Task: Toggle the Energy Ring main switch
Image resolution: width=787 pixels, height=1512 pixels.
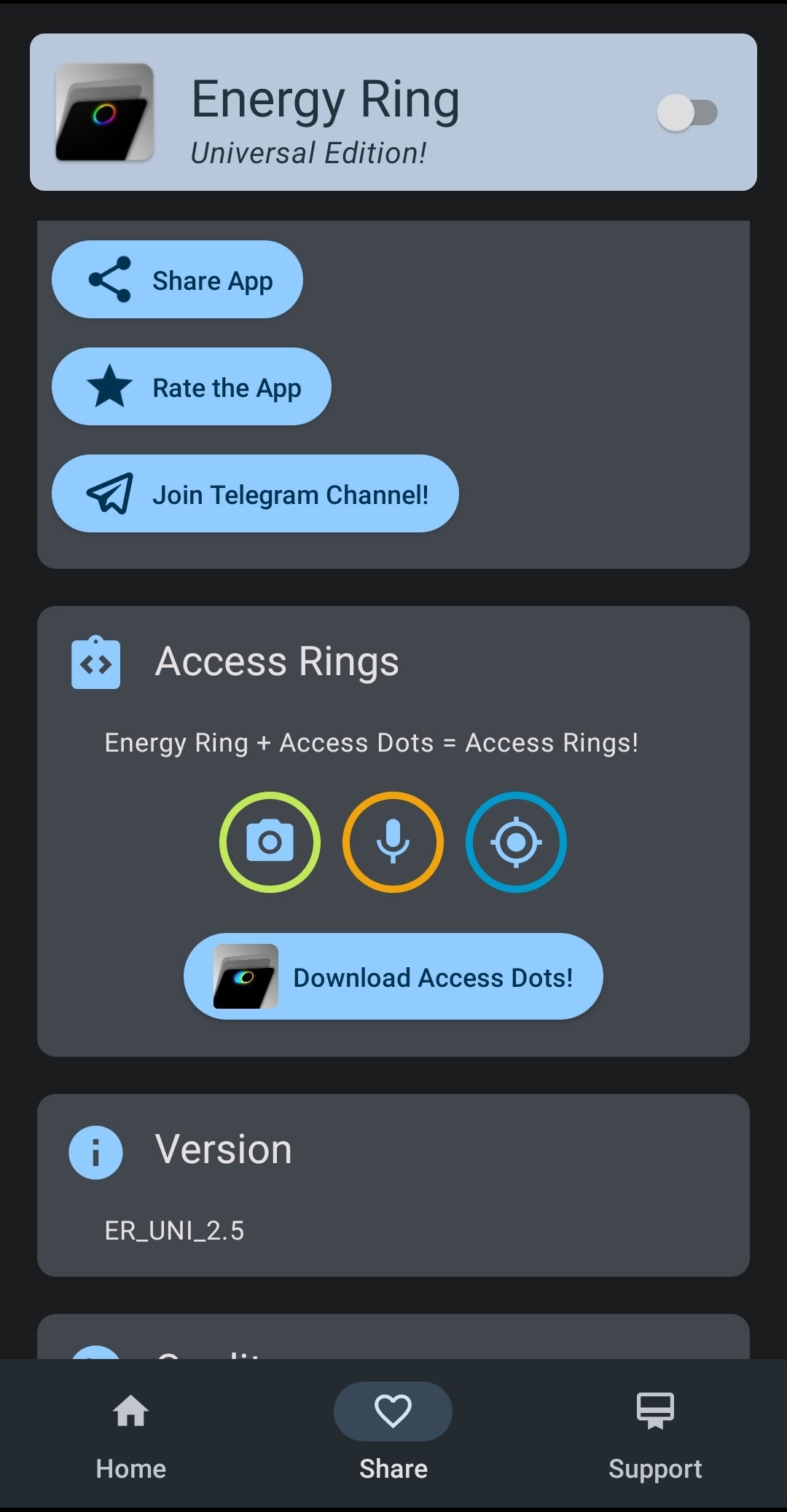Action: (x=687, y=113)
